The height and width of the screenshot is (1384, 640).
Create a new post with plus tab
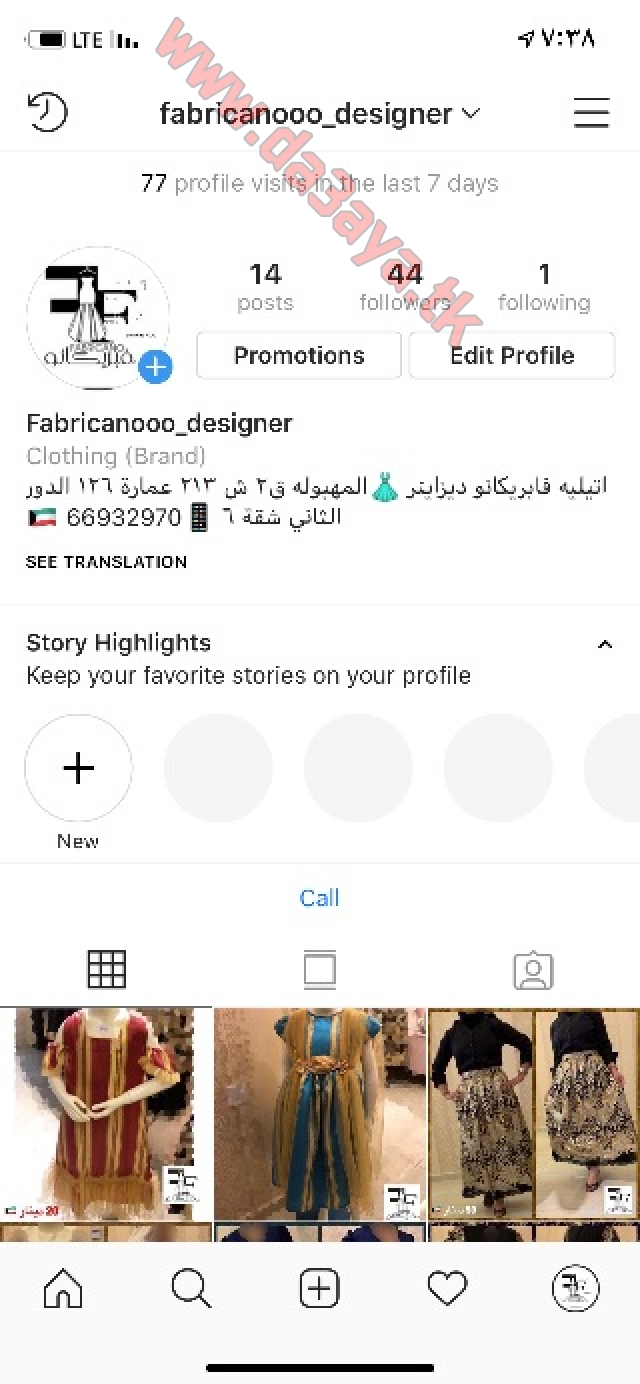coord(320,1289)
